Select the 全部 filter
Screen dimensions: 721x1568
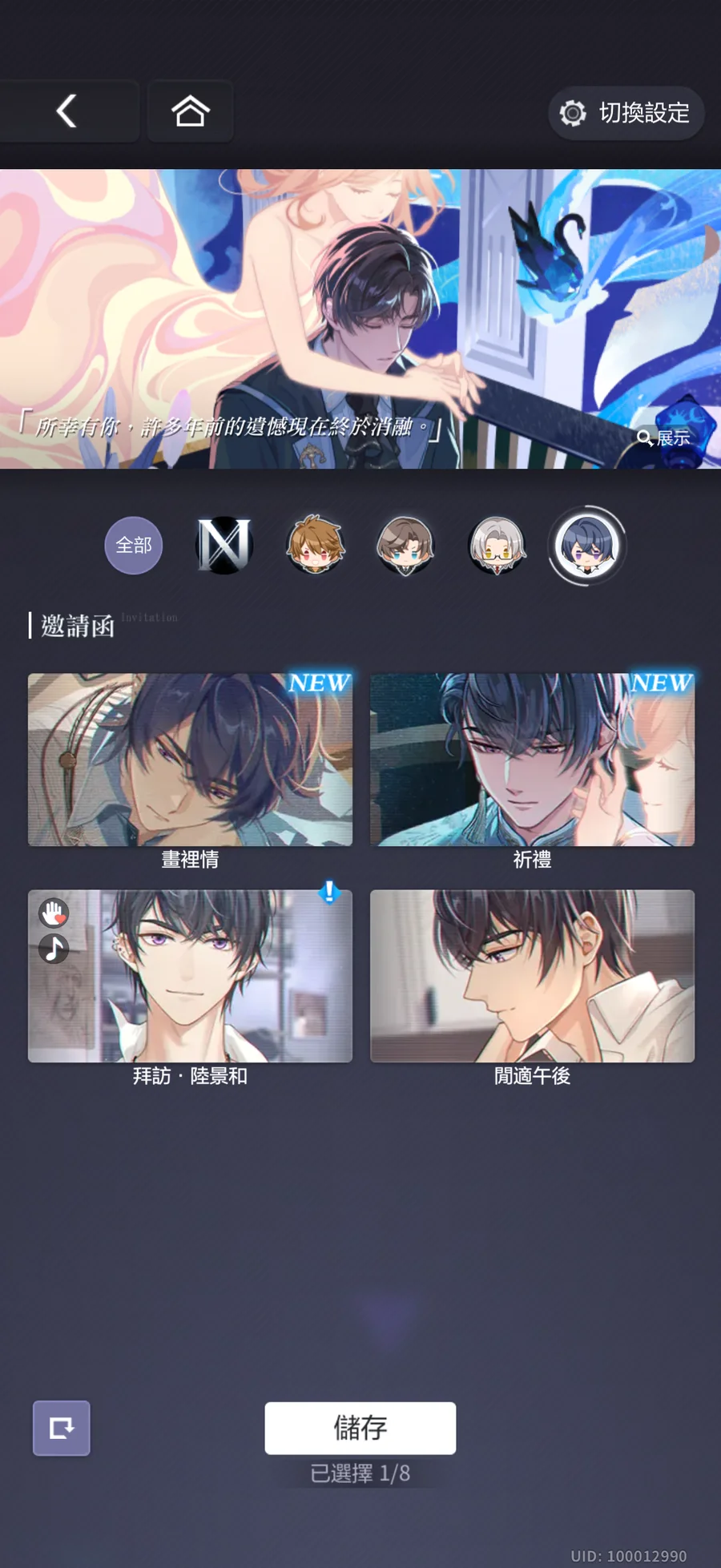(134, 546)
